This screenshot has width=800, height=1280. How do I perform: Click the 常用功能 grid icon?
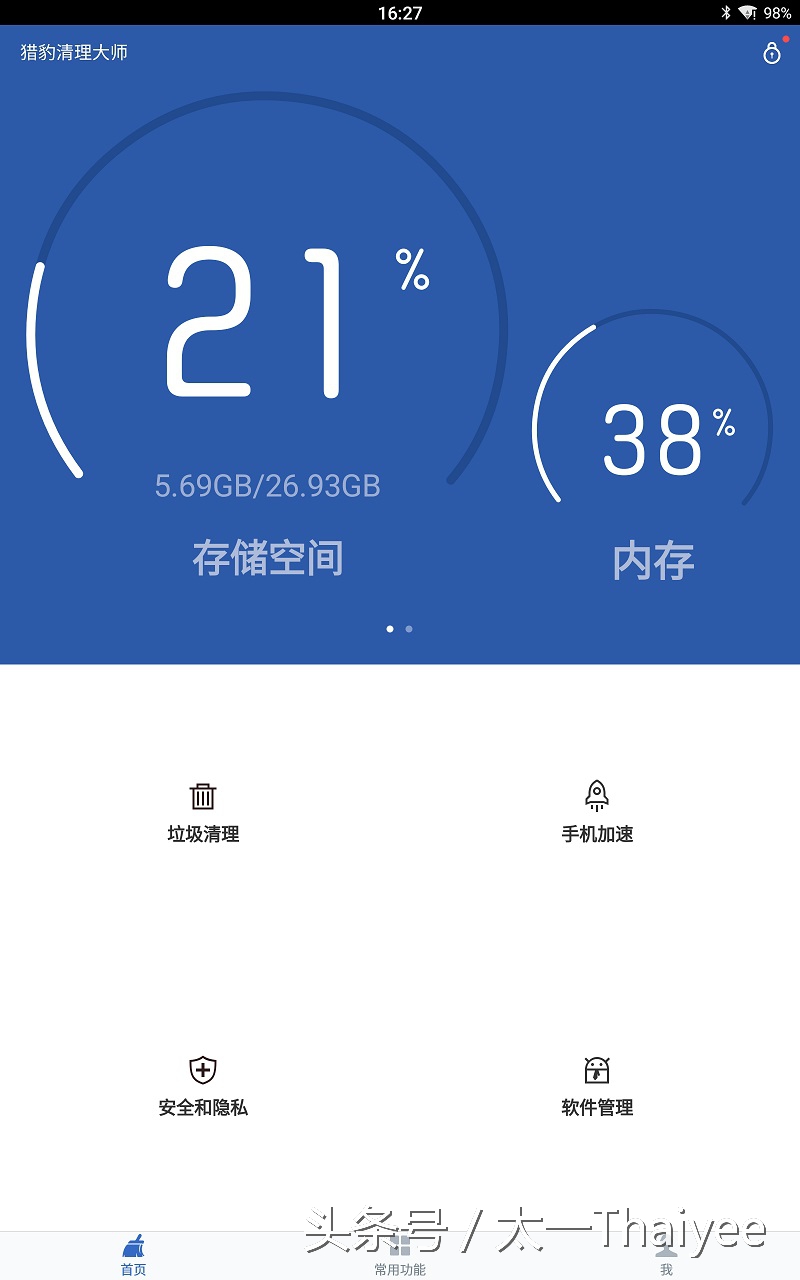point(400,1246)
